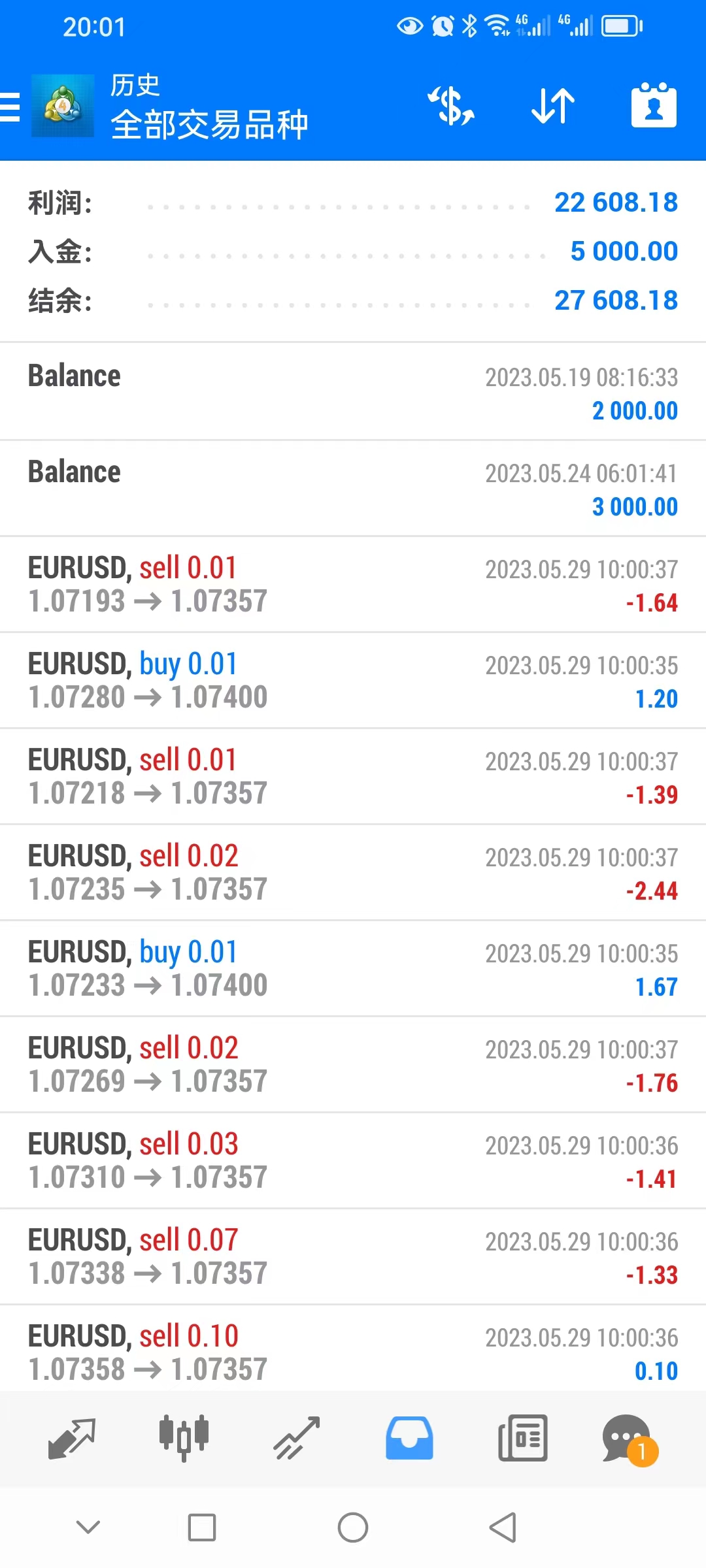Open the Balance entry of 2 000.00
Screen dimensions: 706x1568
tap(353, 392)
